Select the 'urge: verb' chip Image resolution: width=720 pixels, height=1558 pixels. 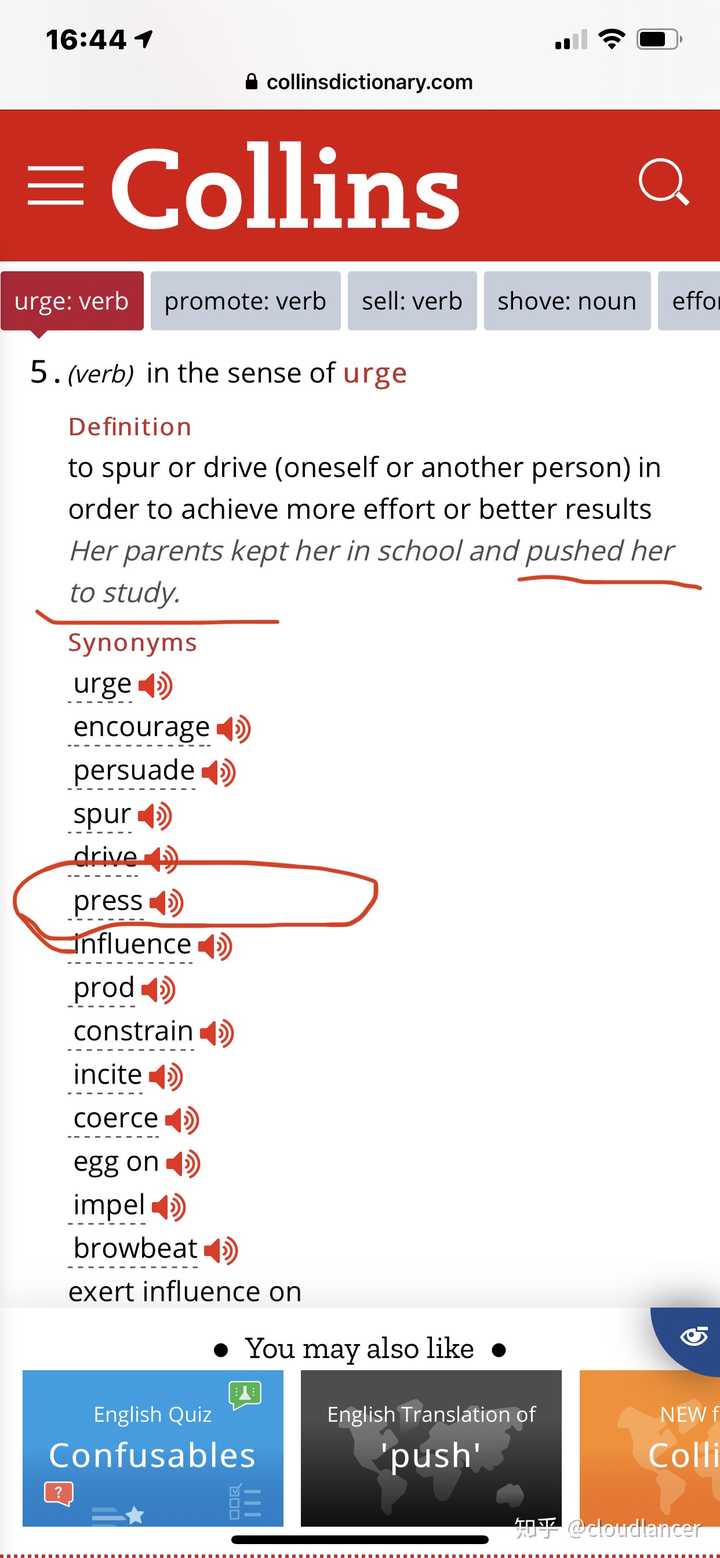(x=72, y=301)
